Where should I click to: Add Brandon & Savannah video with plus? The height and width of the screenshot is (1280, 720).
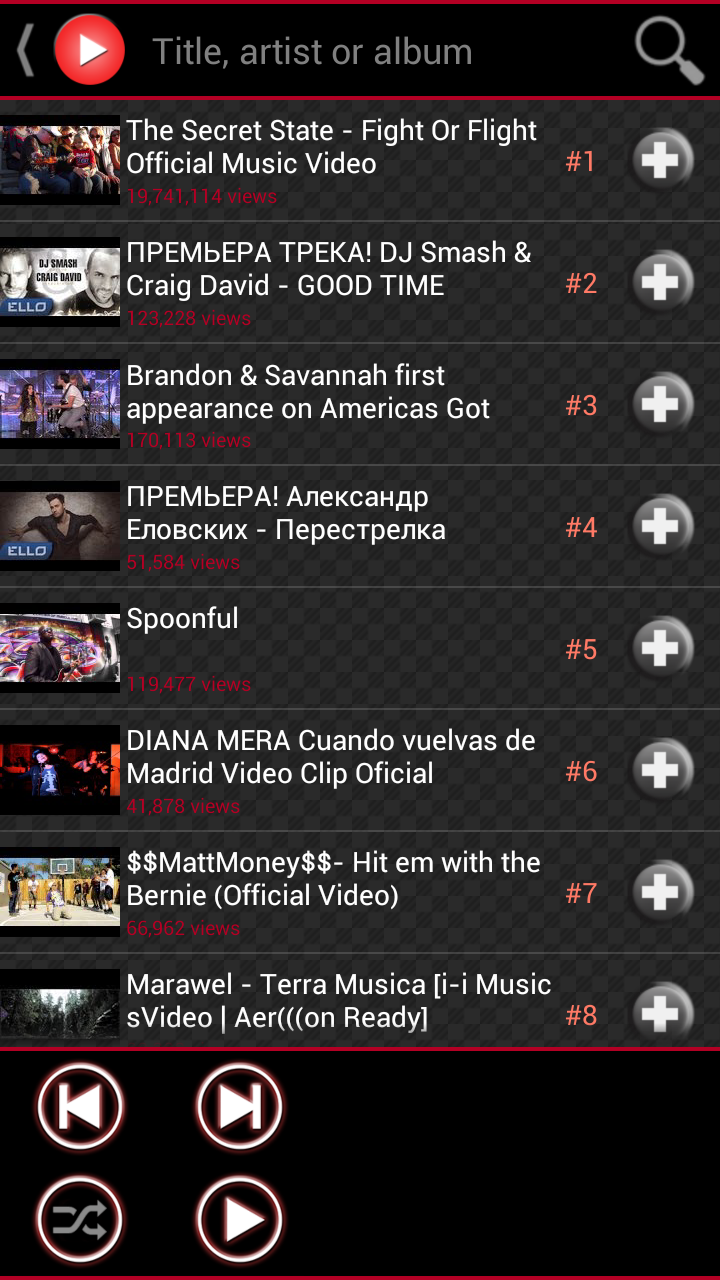pos(661,405)
